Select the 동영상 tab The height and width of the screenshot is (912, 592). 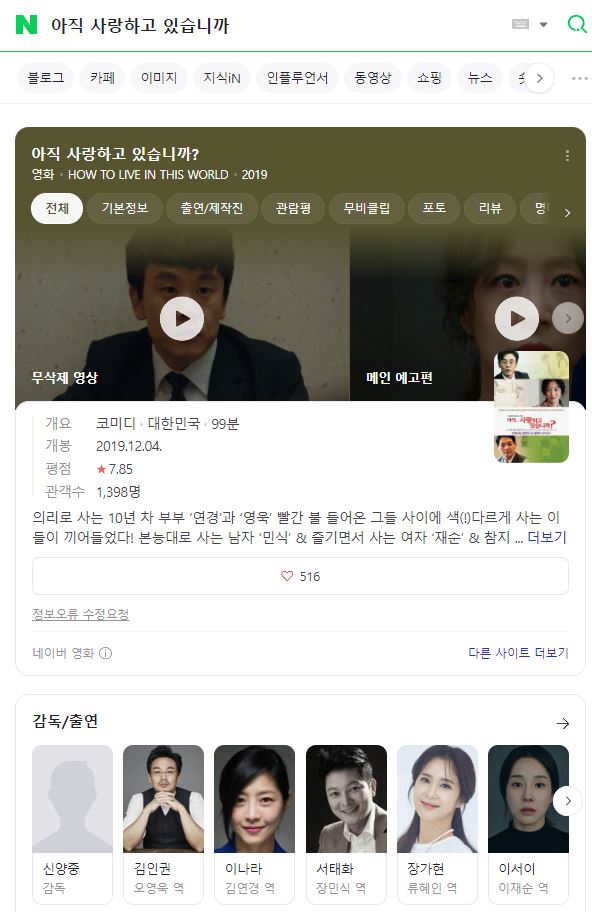coord(373,78)
